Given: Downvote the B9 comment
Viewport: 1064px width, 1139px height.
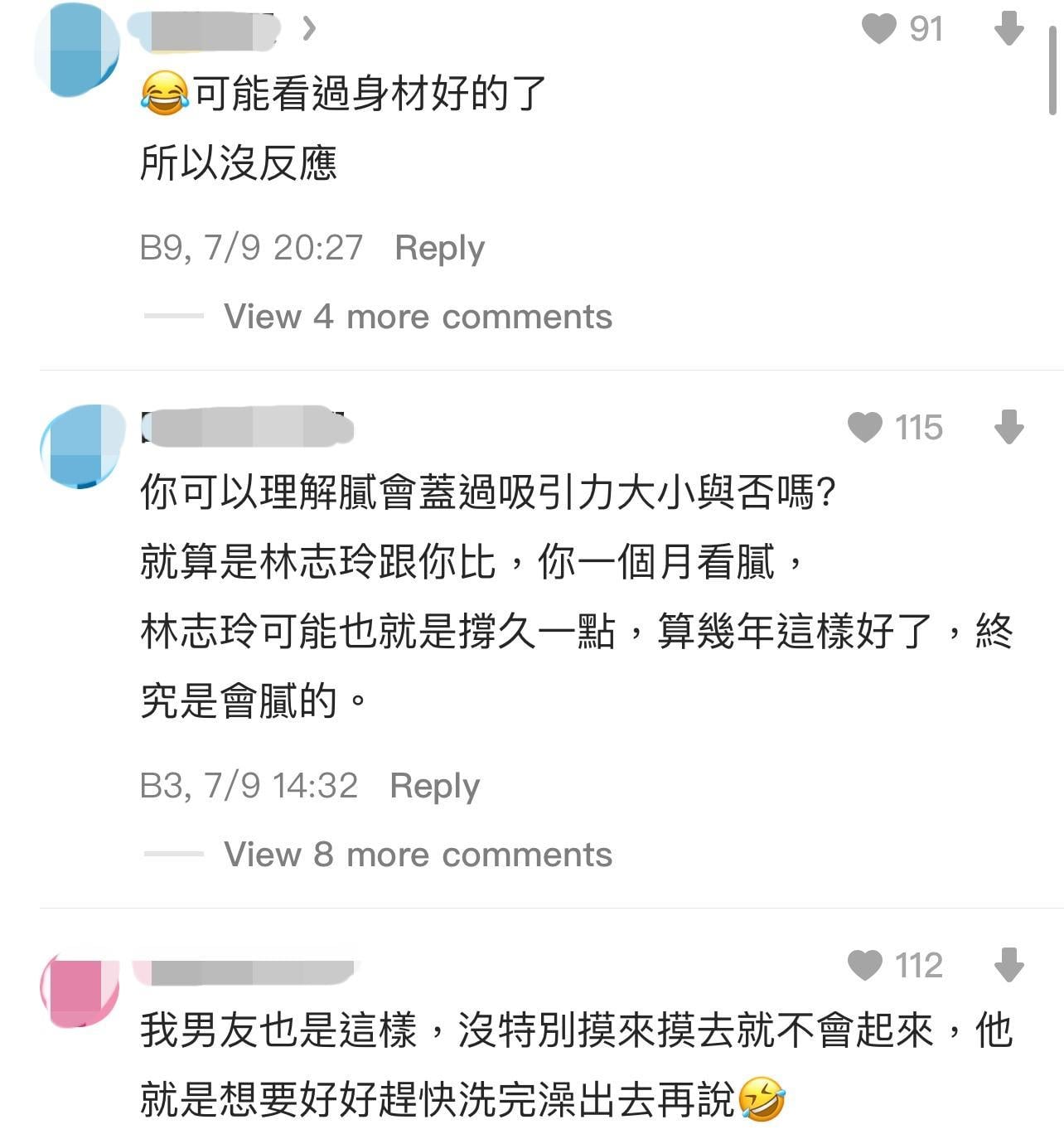Looking at the screenshot, I should [x=1008, y=29].
